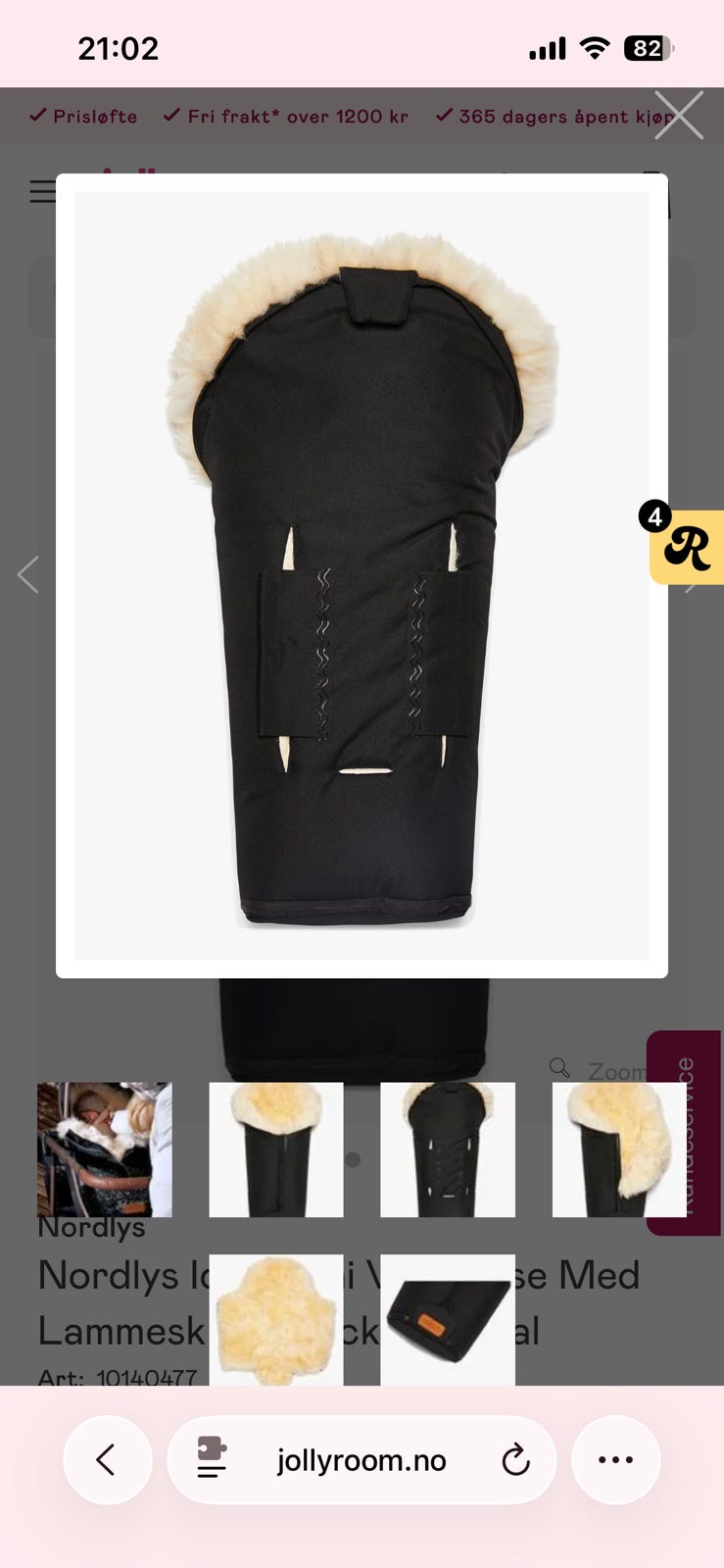Go back in the browser

click(108, 1460)
